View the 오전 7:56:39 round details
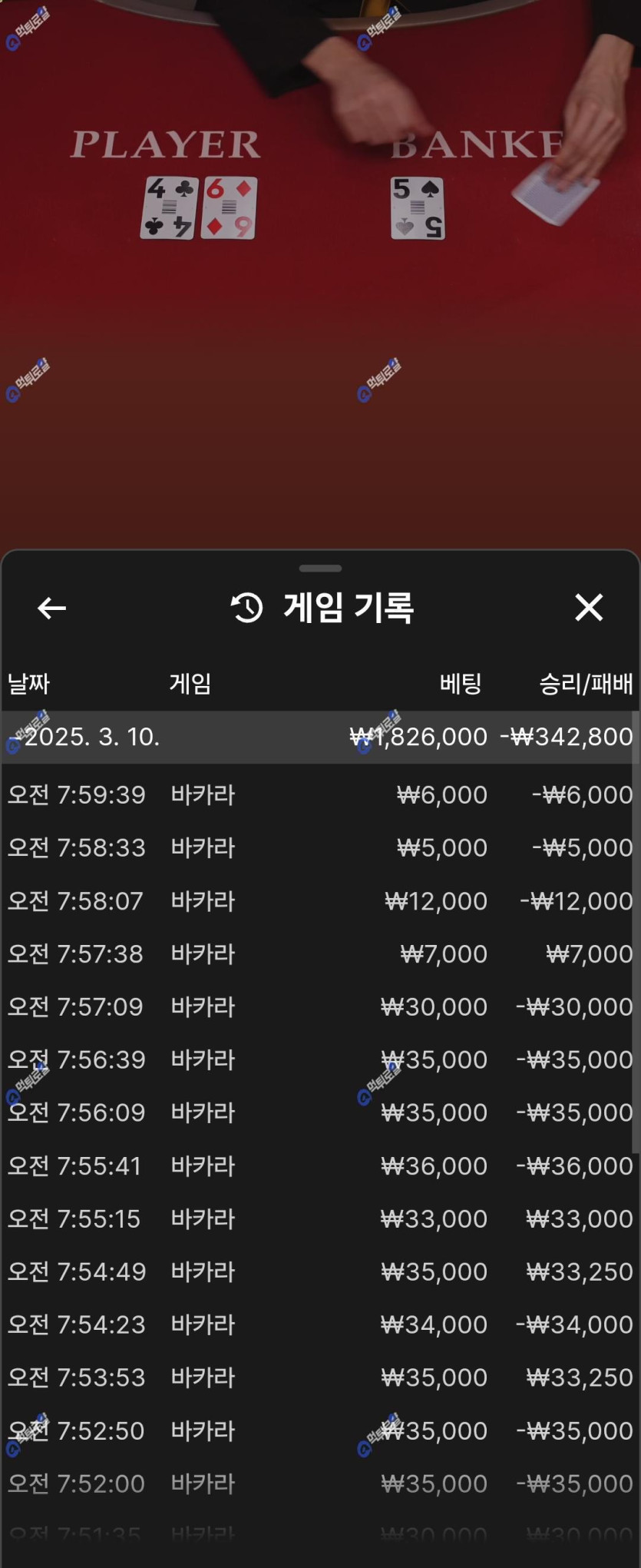 coord(319,1059)
